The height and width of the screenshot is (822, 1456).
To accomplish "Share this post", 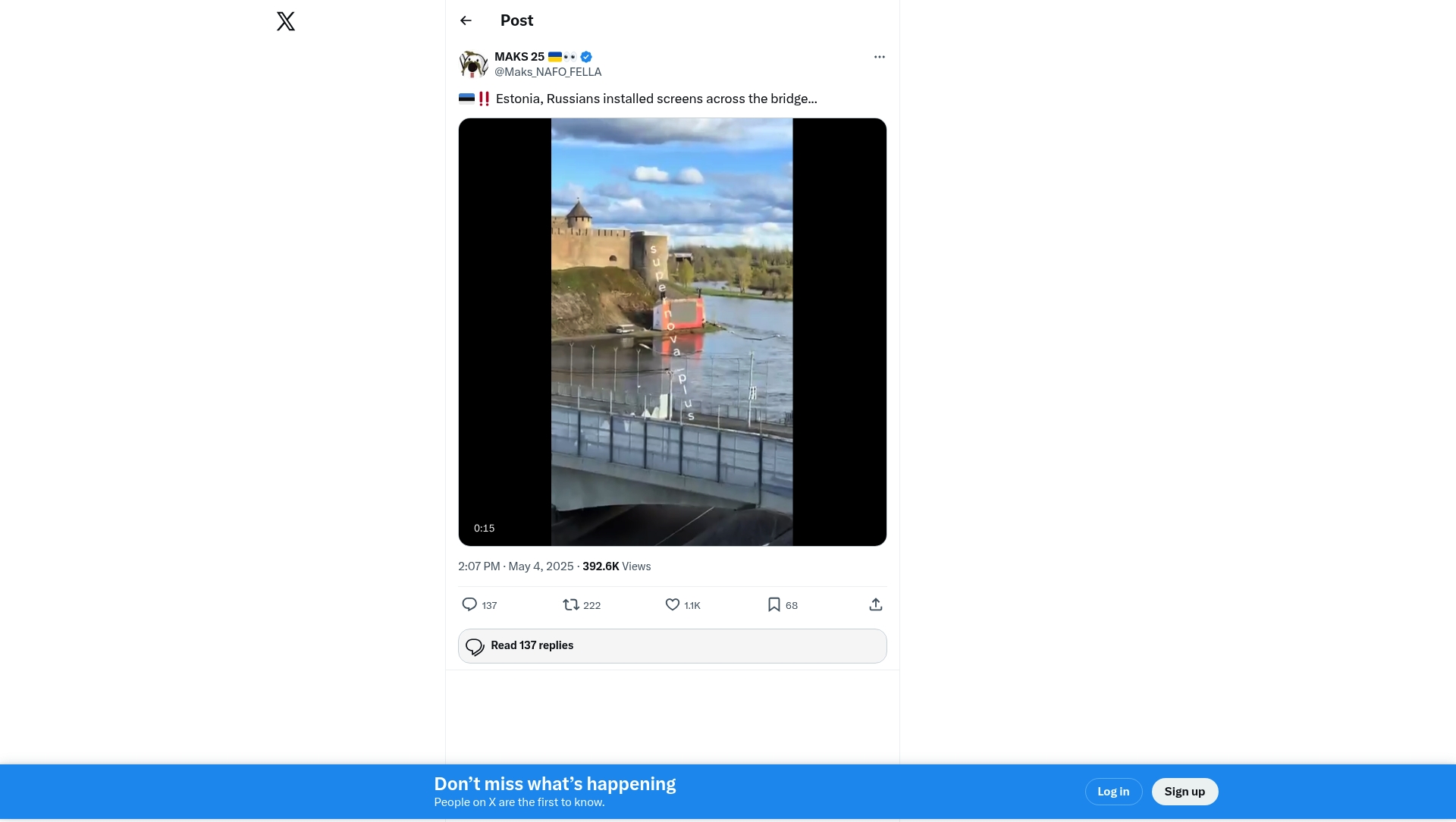I will 875,604.
